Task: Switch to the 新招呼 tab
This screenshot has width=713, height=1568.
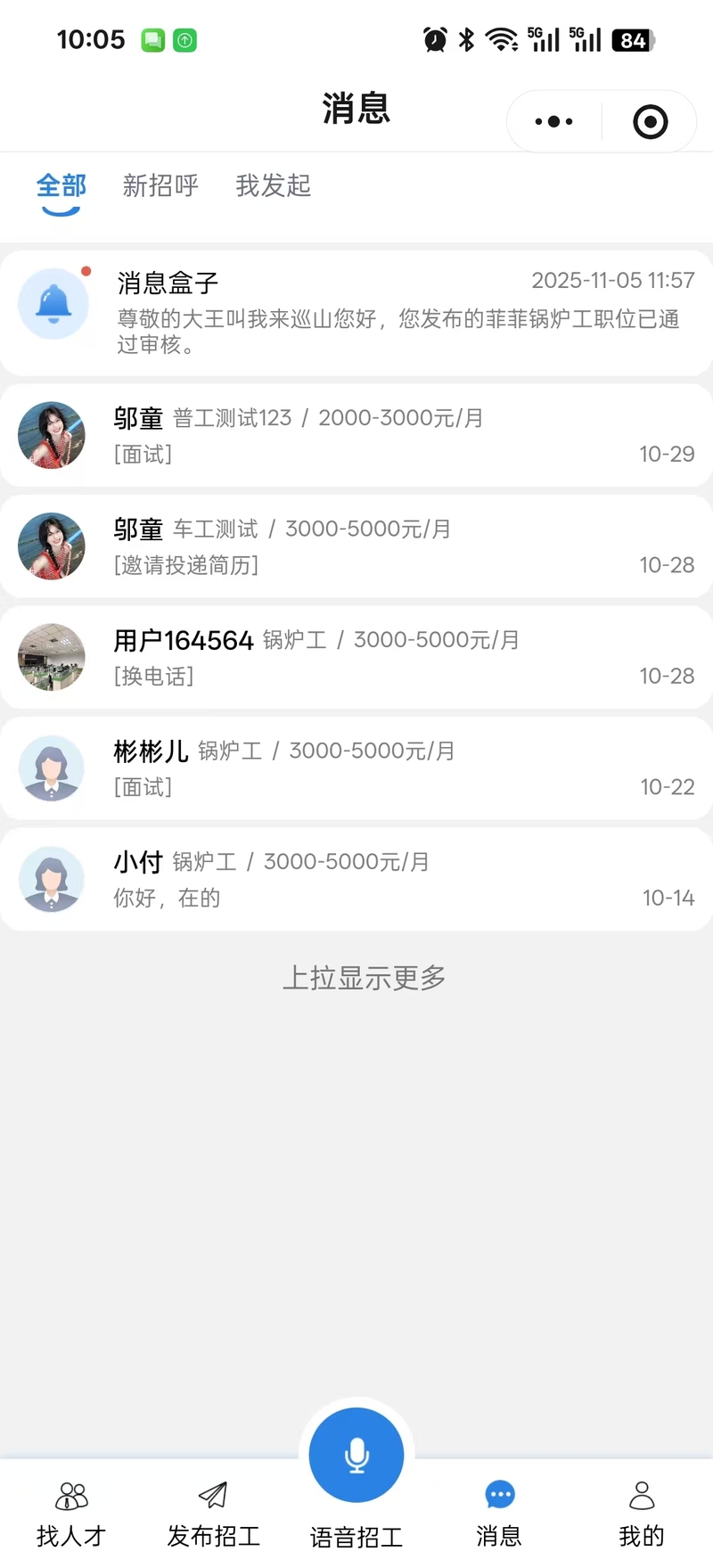Action: (160, 185)
